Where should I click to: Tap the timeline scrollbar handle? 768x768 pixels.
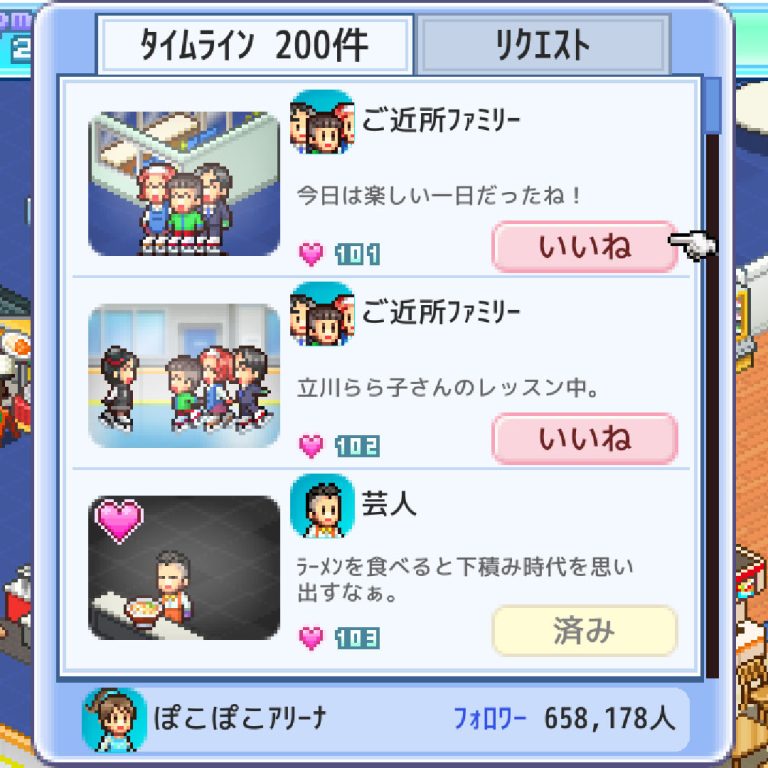click(712, 105)
